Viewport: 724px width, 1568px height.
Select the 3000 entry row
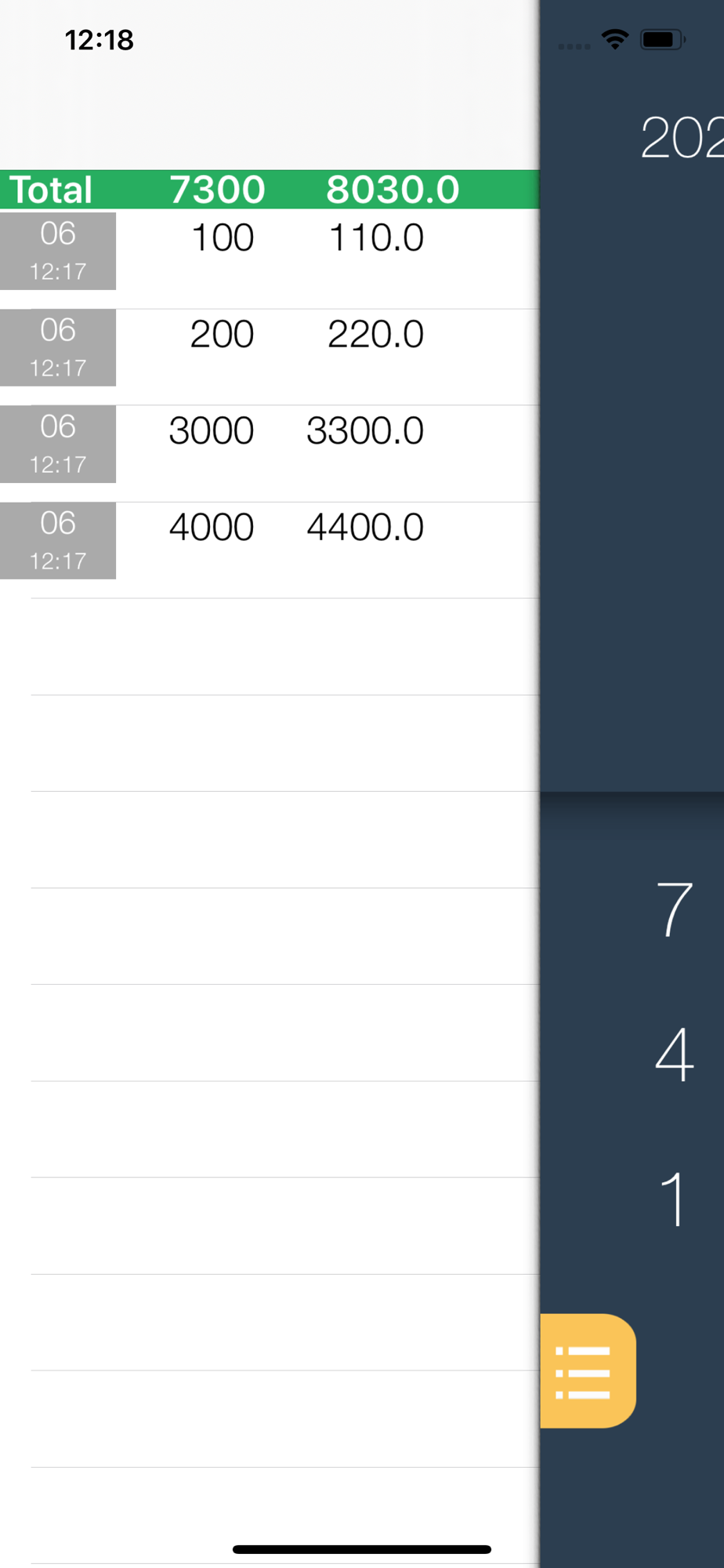pyautogui.click(x=270, y=453)
